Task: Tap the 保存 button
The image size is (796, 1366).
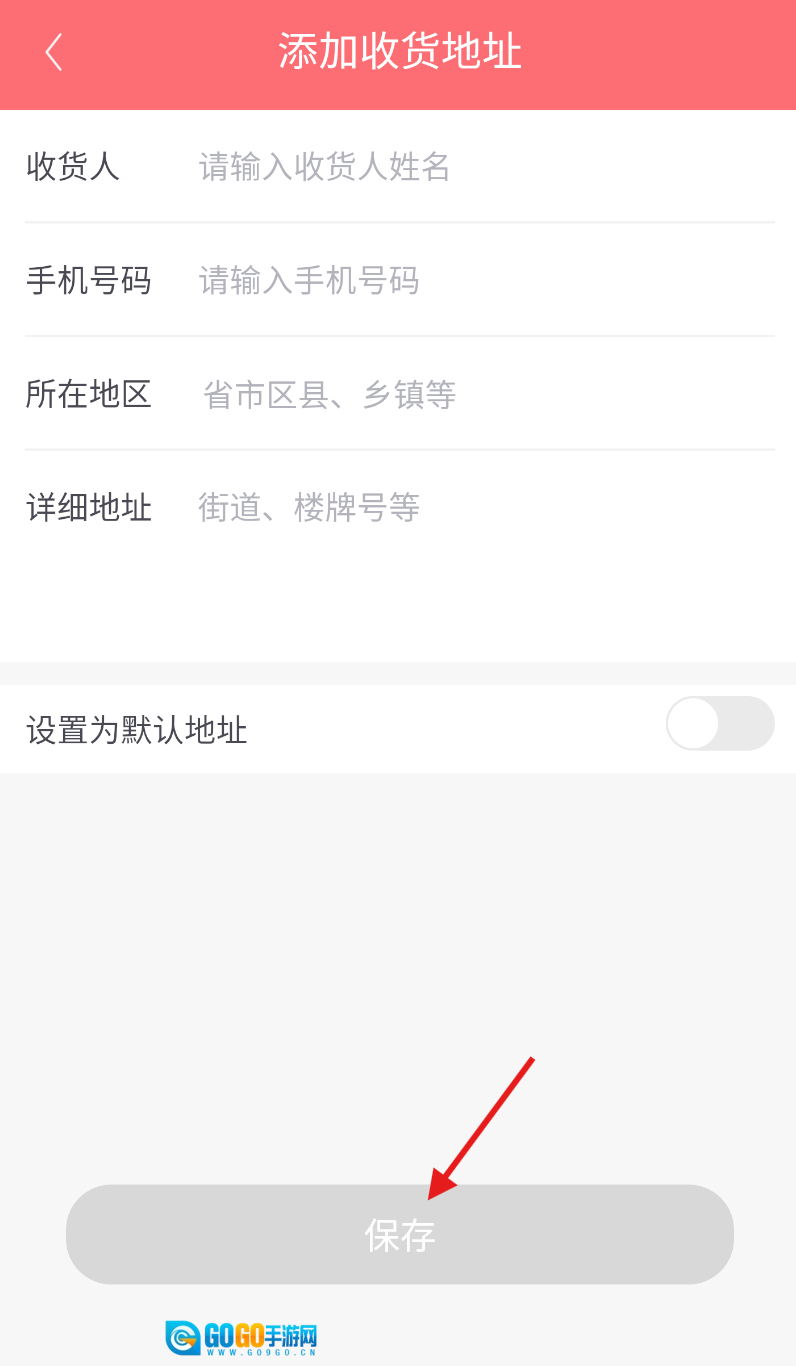Action: coord(400,1234)
